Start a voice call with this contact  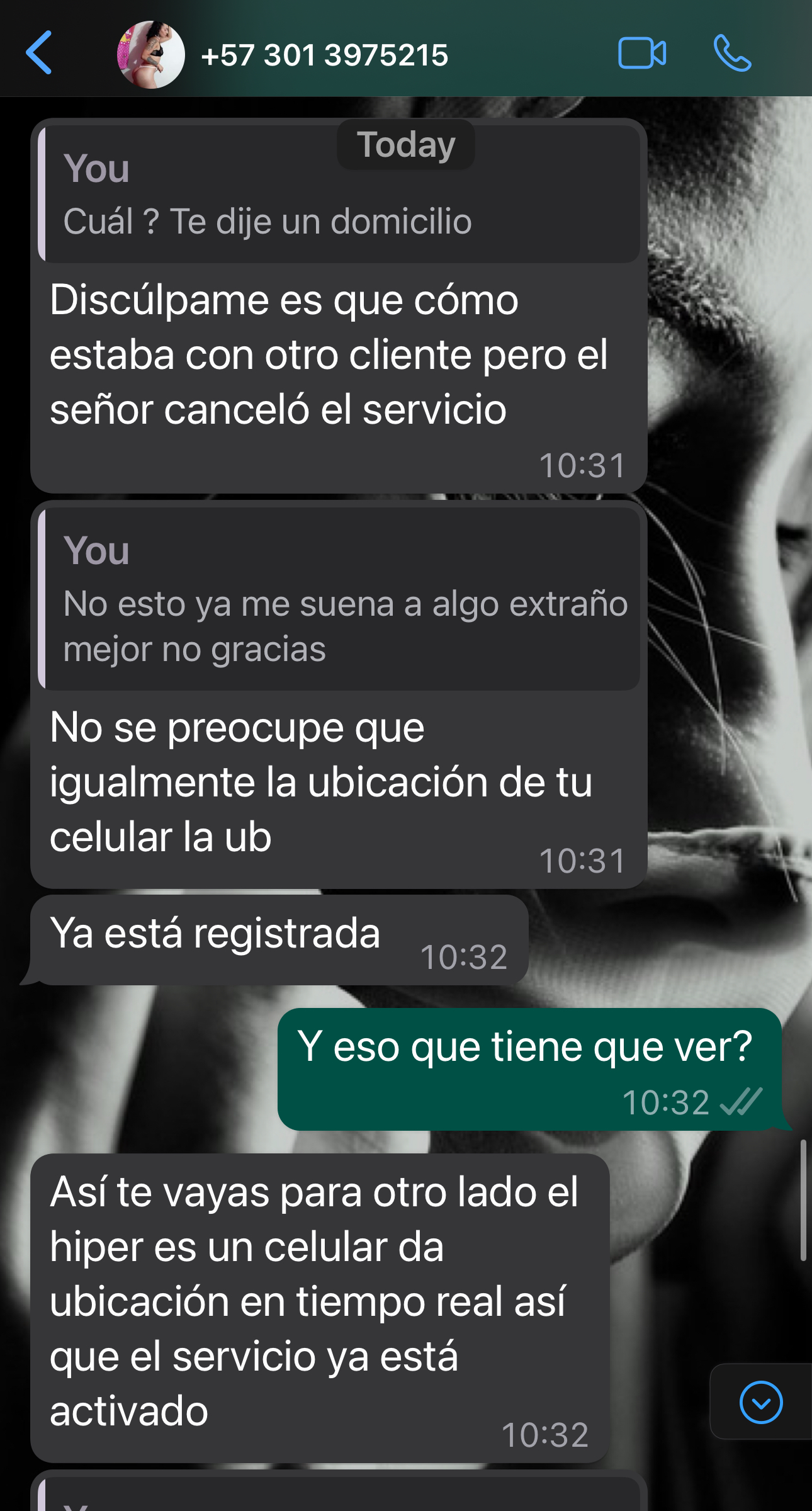coord(732,54)
